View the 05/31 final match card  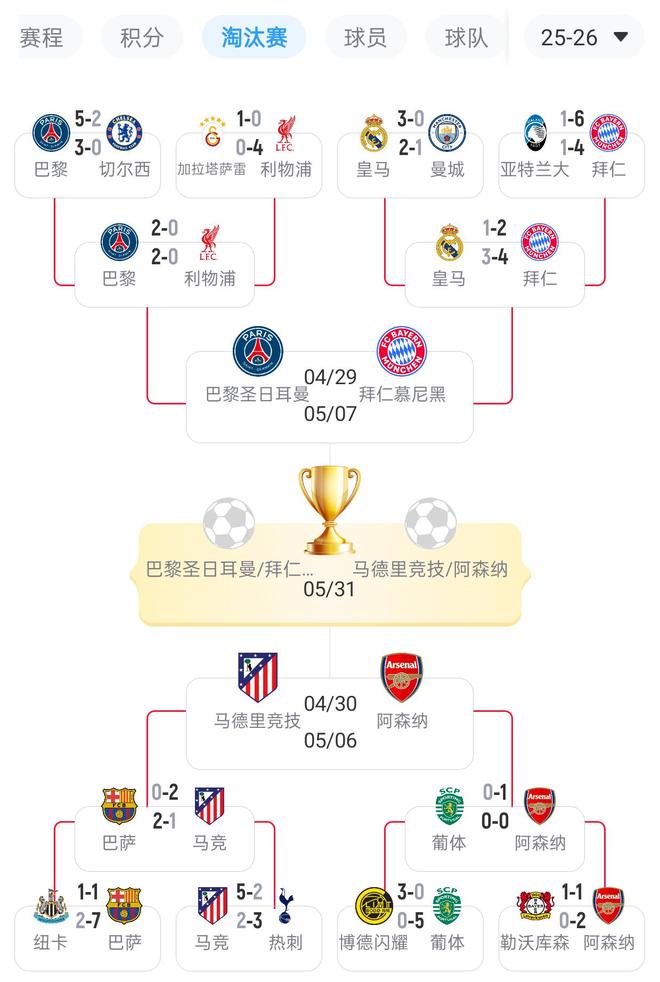tap(330, 575)
